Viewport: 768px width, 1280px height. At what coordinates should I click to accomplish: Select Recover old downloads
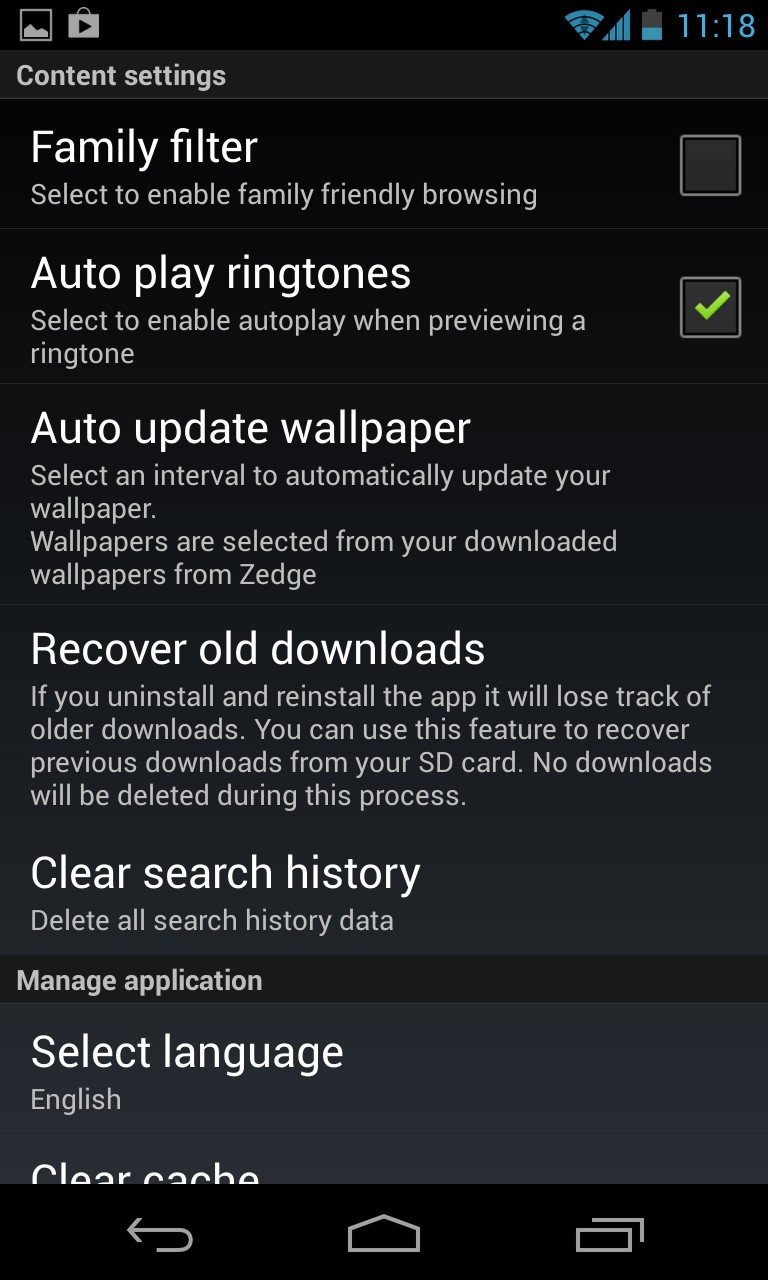[370, 716]
